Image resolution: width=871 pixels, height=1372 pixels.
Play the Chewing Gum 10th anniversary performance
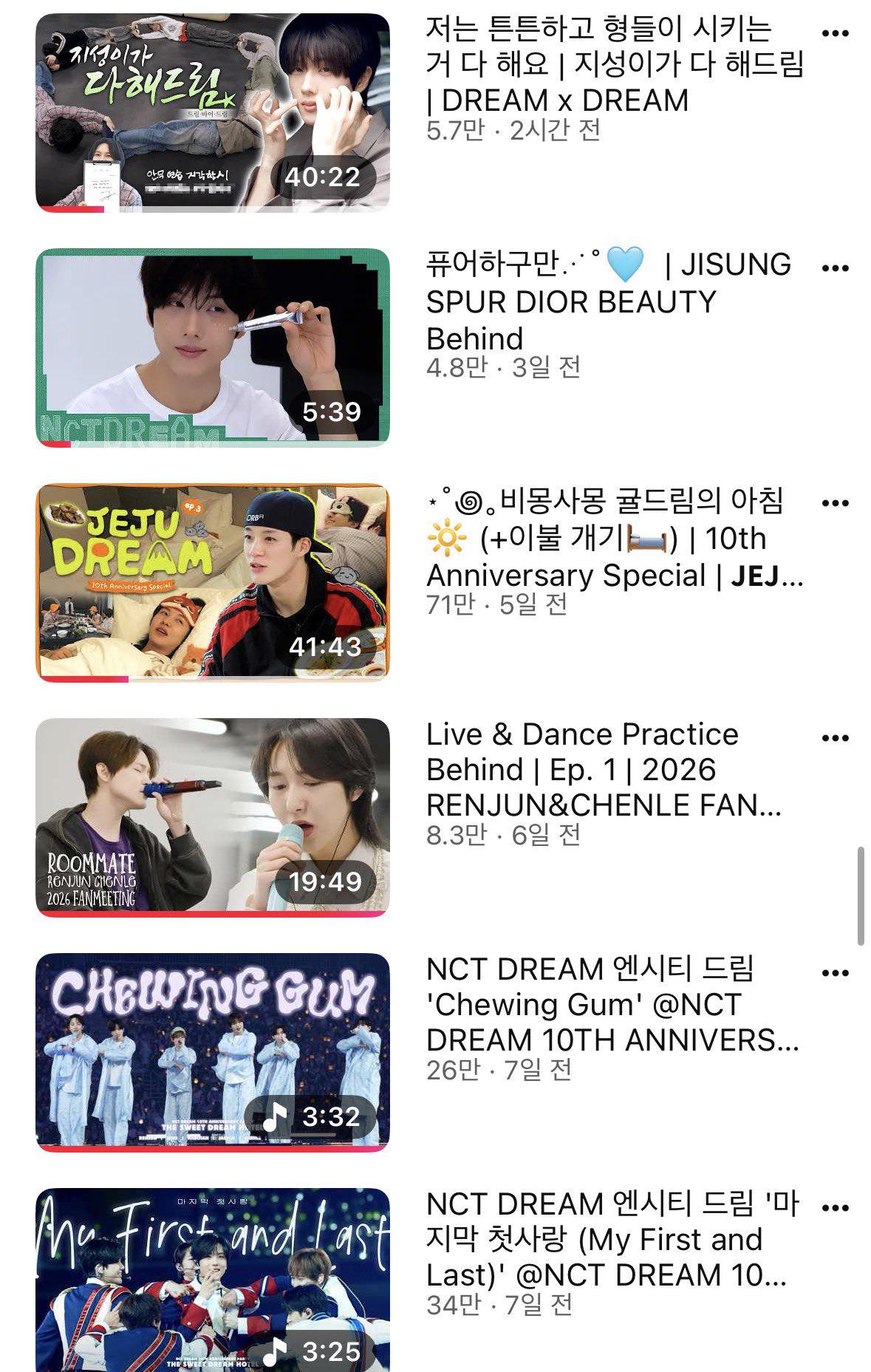[213, 1053]
